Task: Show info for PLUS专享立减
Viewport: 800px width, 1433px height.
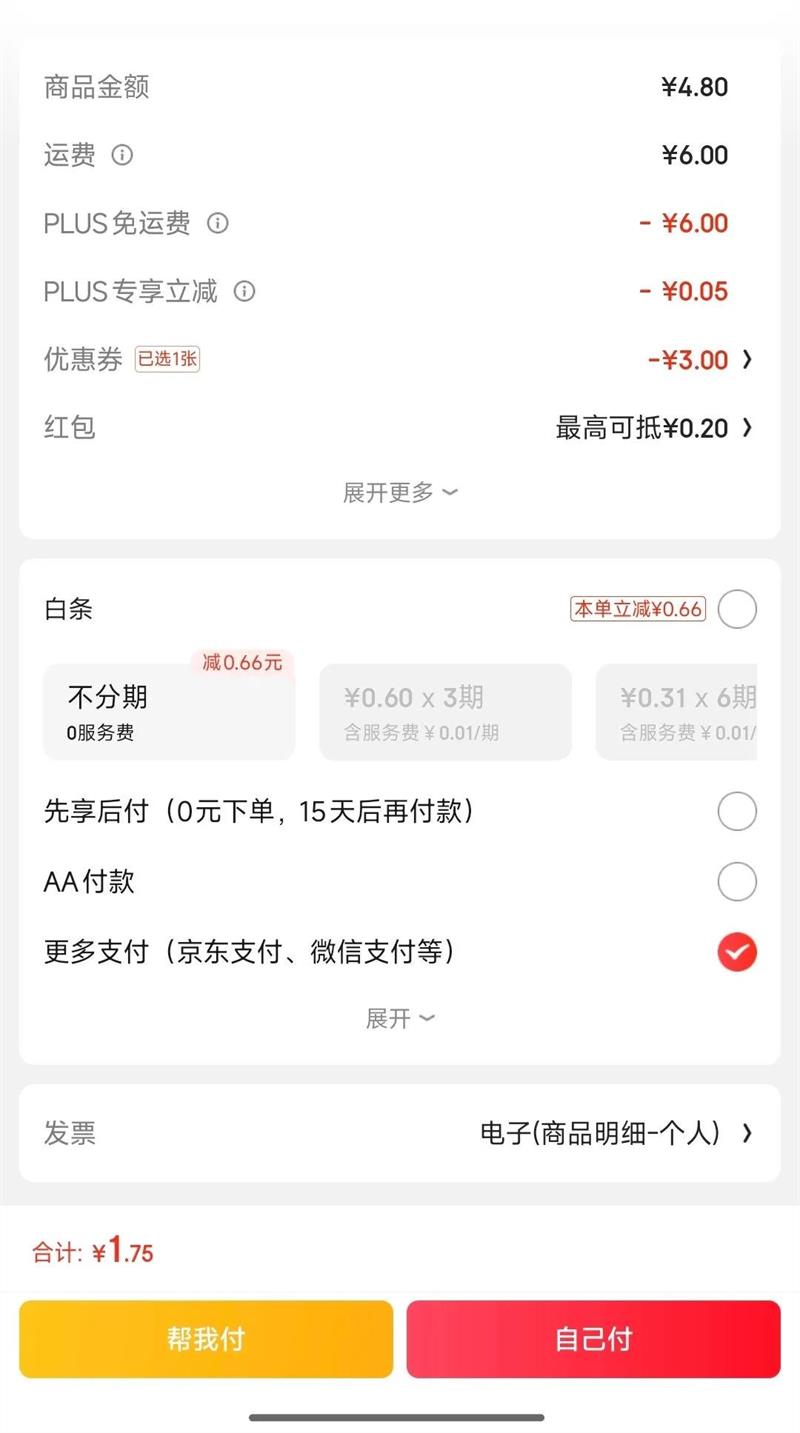Action: point(244,291)
